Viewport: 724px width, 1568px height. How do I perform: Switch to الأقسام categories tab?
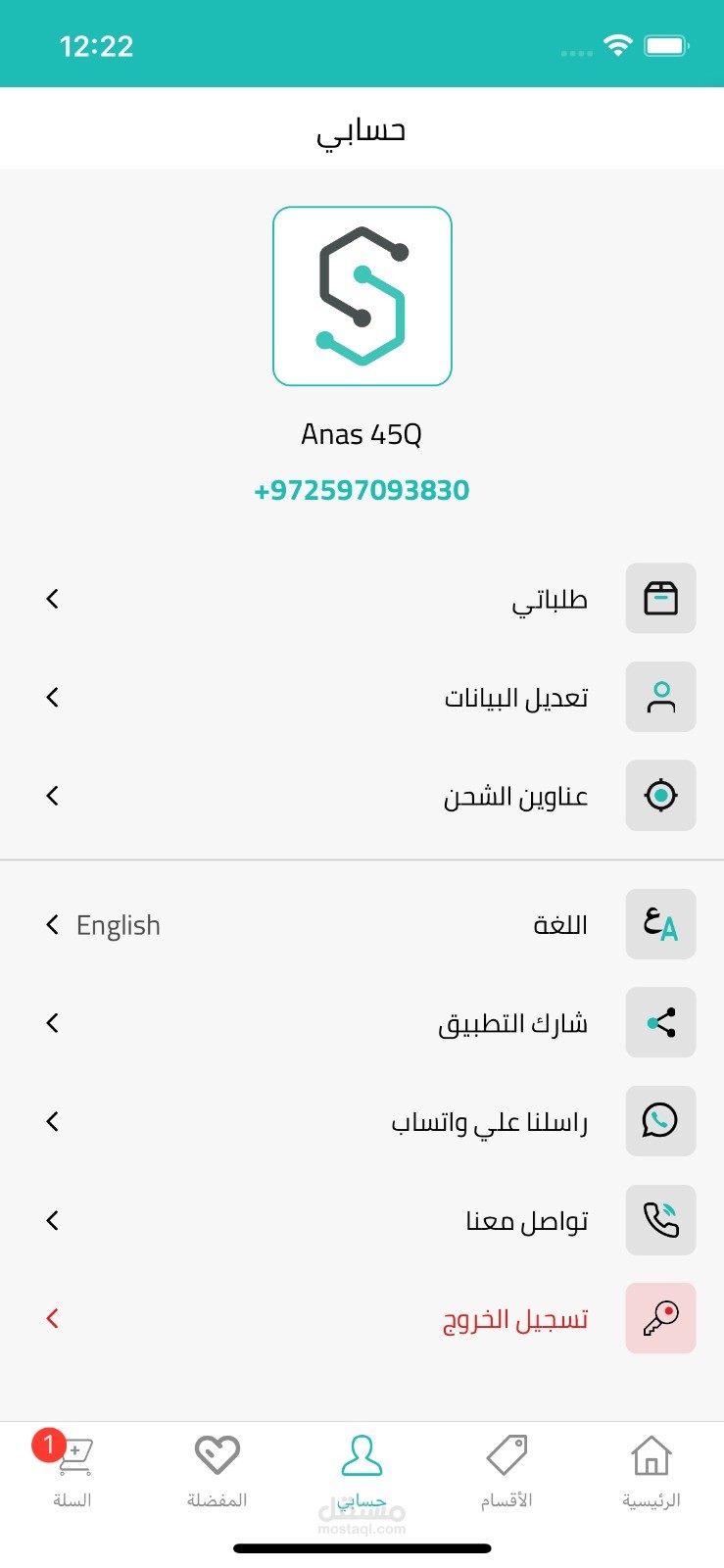point(507,1469)
